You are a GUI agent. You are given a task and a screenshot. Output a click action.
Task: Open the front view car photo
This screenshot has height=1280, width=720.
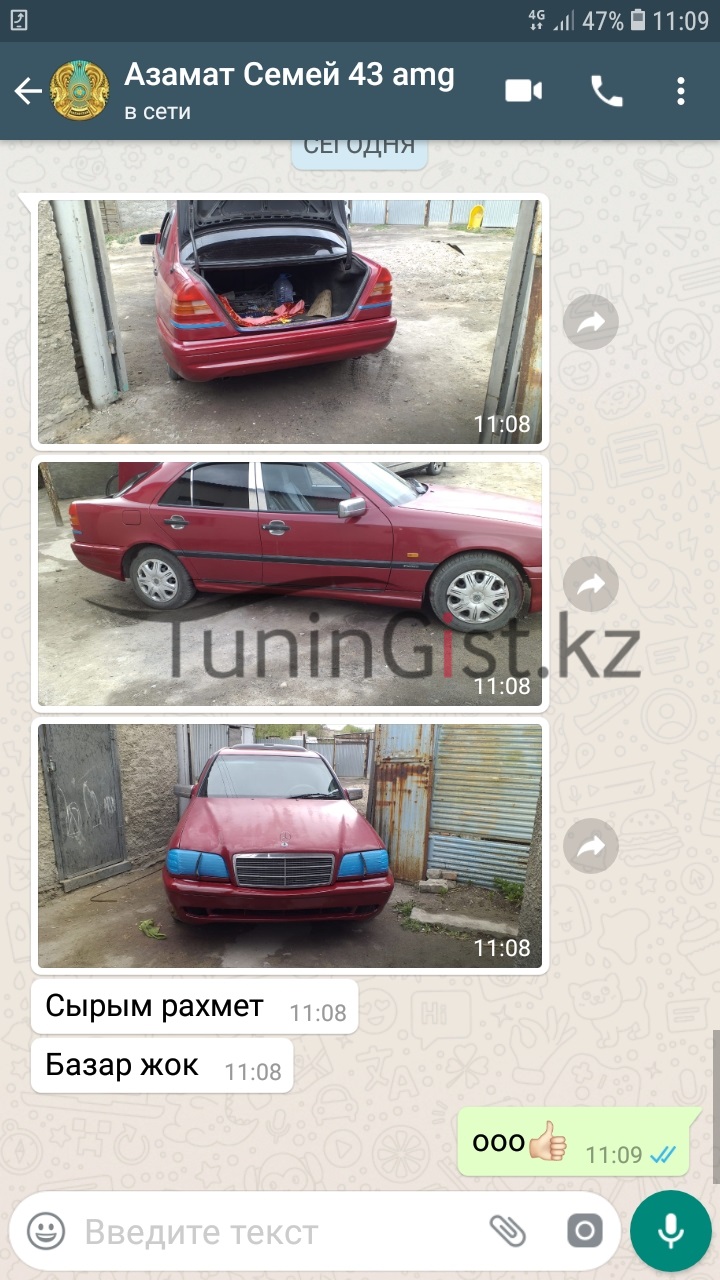coord(290,845)
